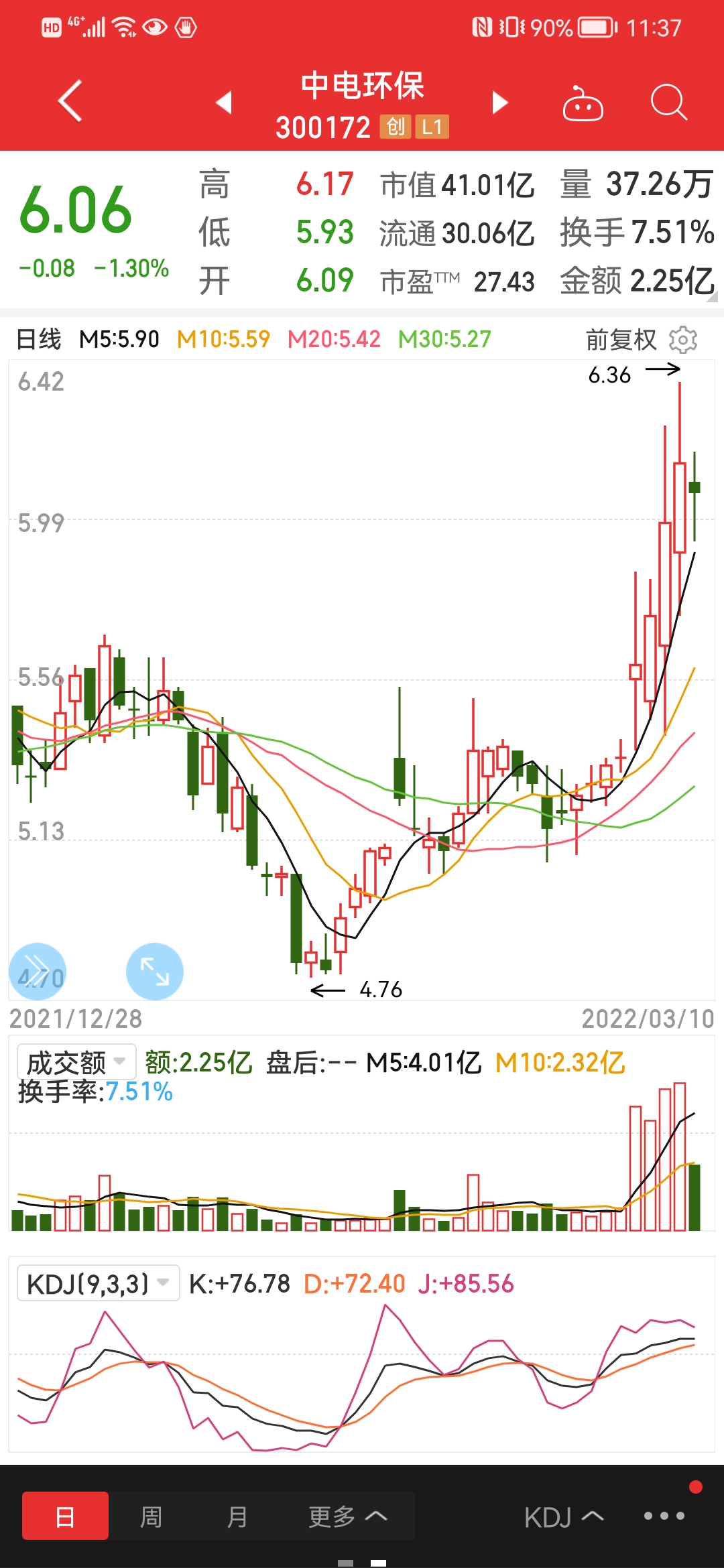Switch to the previous stock

click(x=224, y=103)
